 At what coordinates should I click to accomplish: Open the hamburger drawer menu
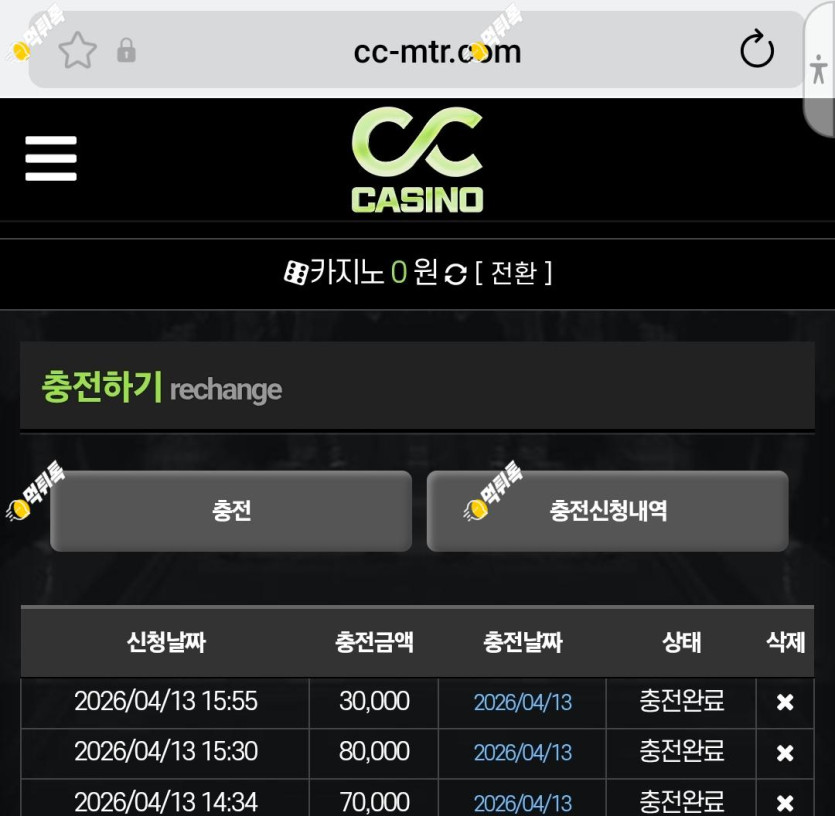(x=51, y=159)
